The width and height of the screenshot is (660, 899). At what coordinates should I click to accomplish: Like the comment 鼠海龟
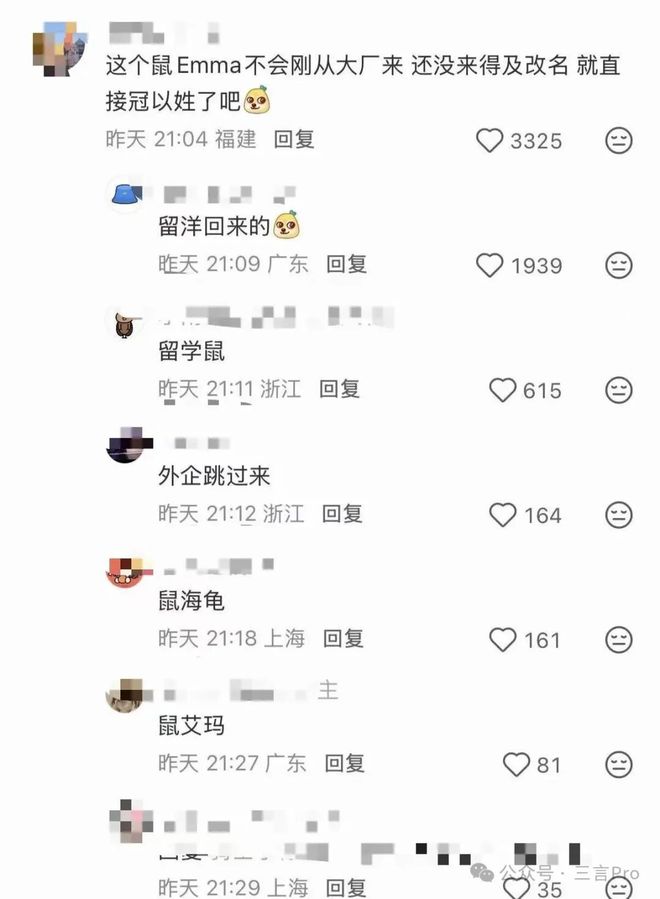(502, 640)
